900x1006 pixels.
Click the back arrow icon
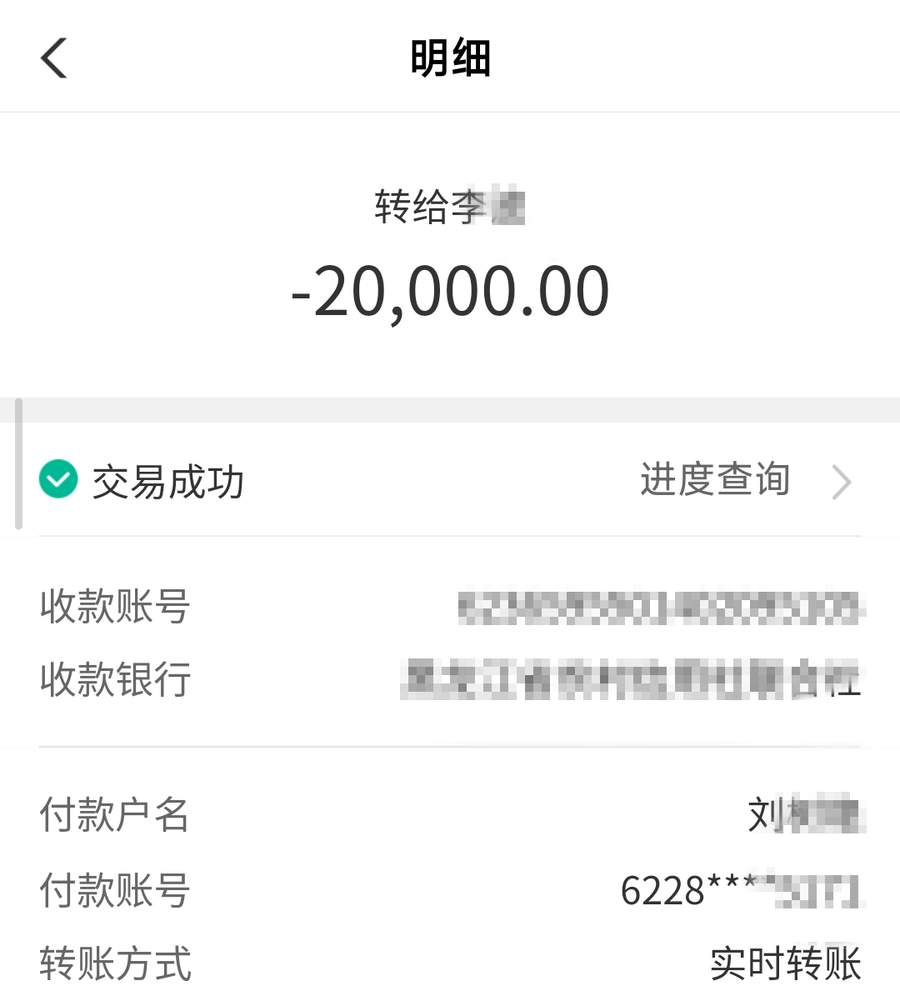click(52, 57)
